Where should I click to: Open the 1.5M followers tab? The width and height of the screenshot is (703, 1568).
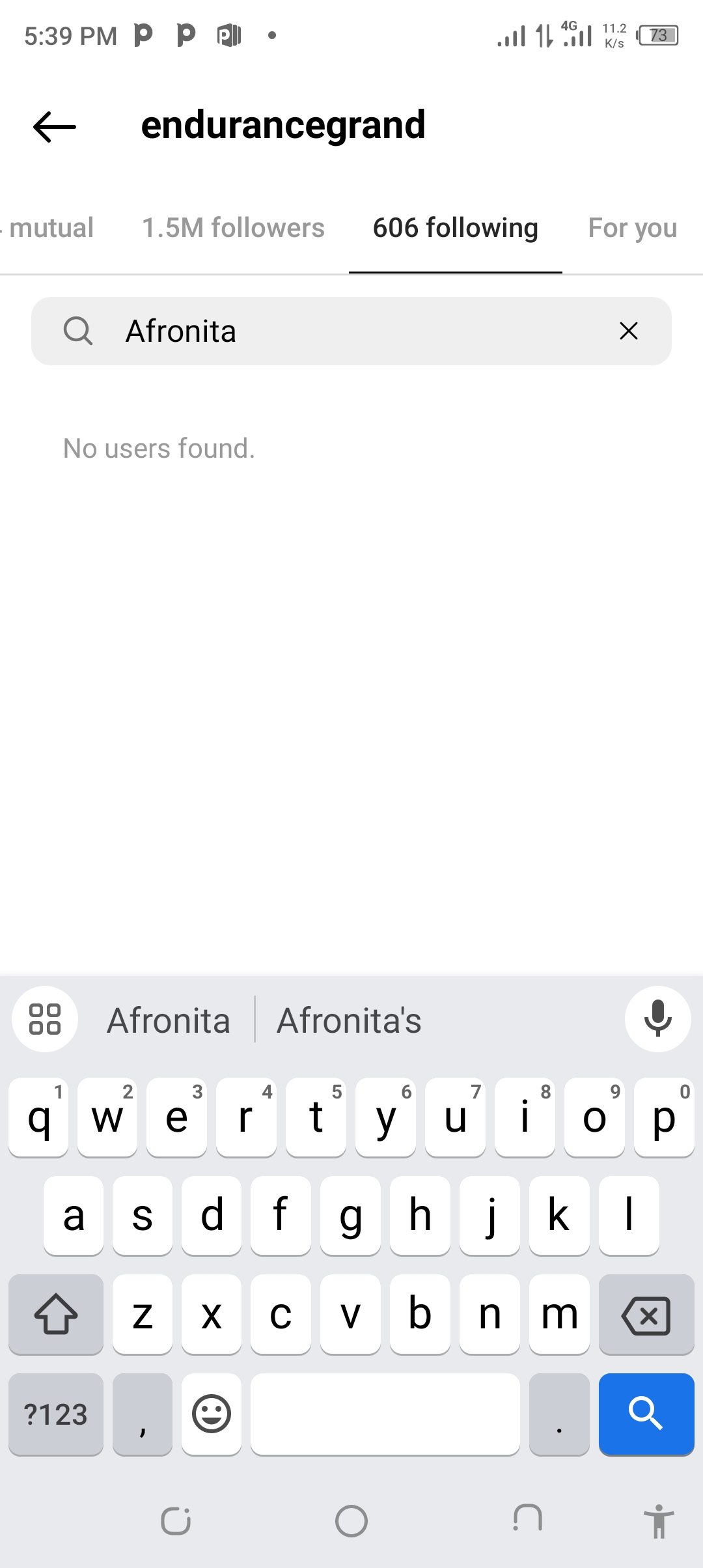pyautogui.click(x=233, y=228)
